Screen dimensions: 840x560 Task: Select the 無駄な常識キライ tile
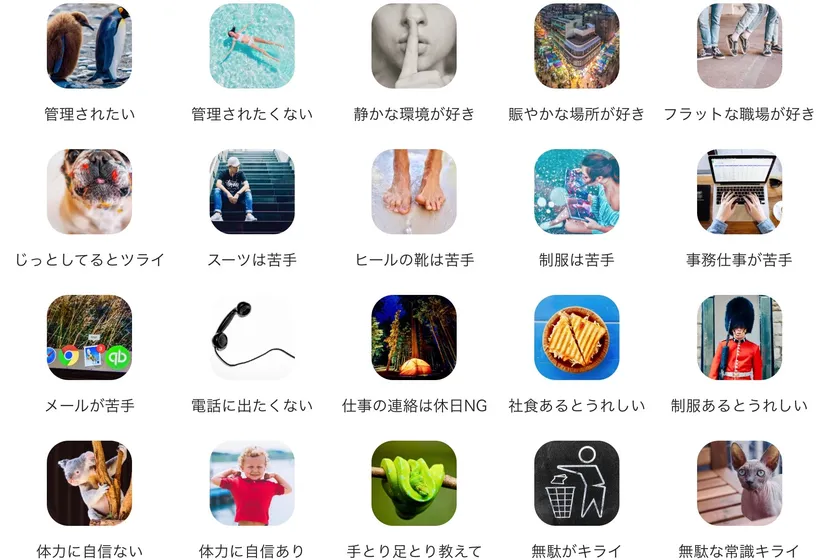tap(739, 483)
